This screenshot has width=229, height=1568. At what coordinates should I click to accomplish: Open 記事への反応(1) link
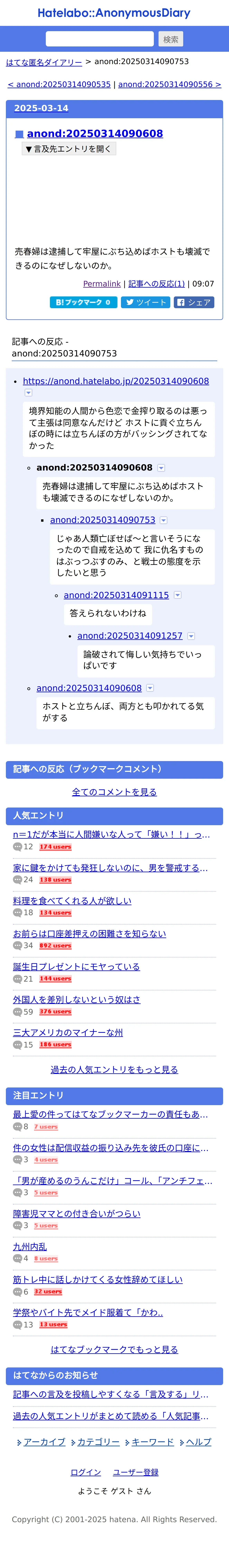click(x=156, y=284)
